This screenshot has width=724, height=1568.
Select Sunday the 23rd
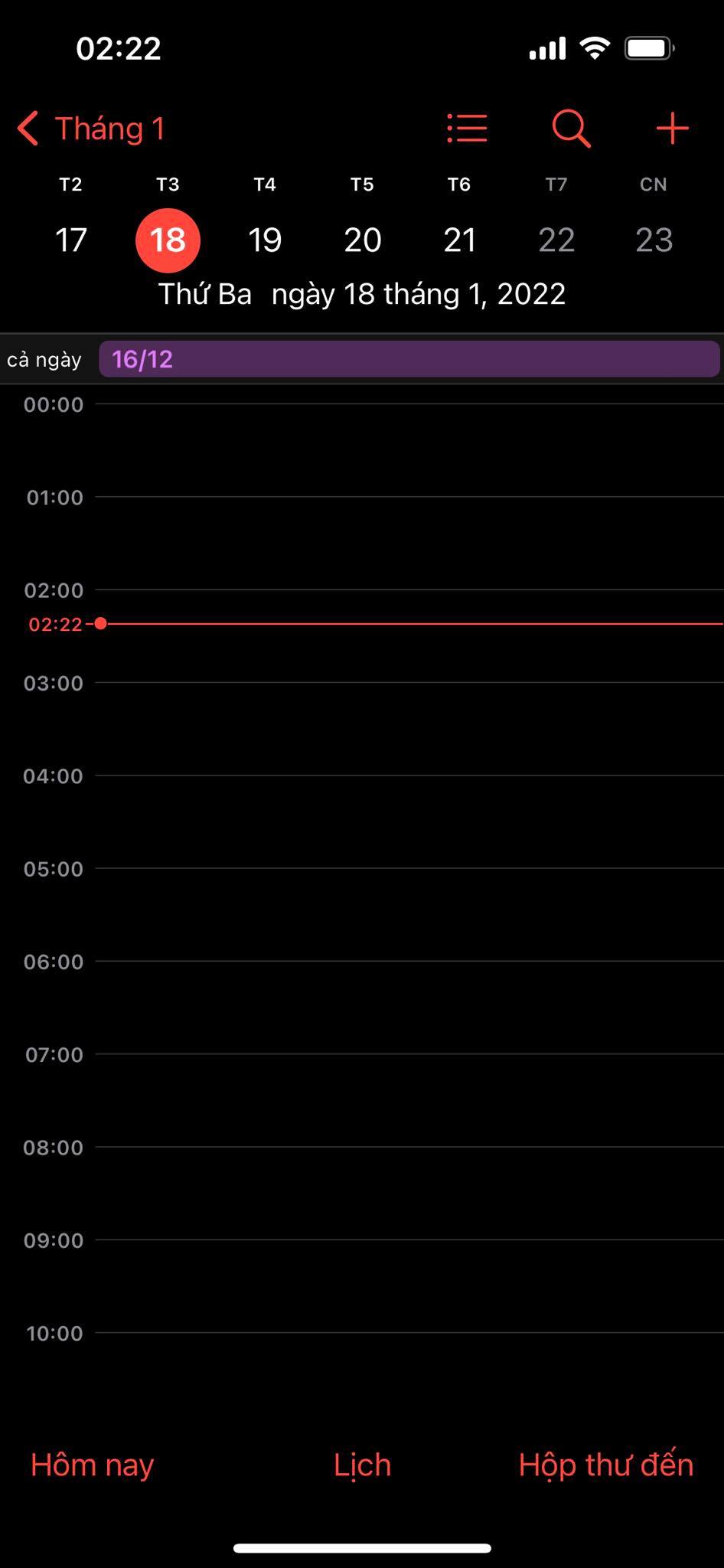point(654,240)
